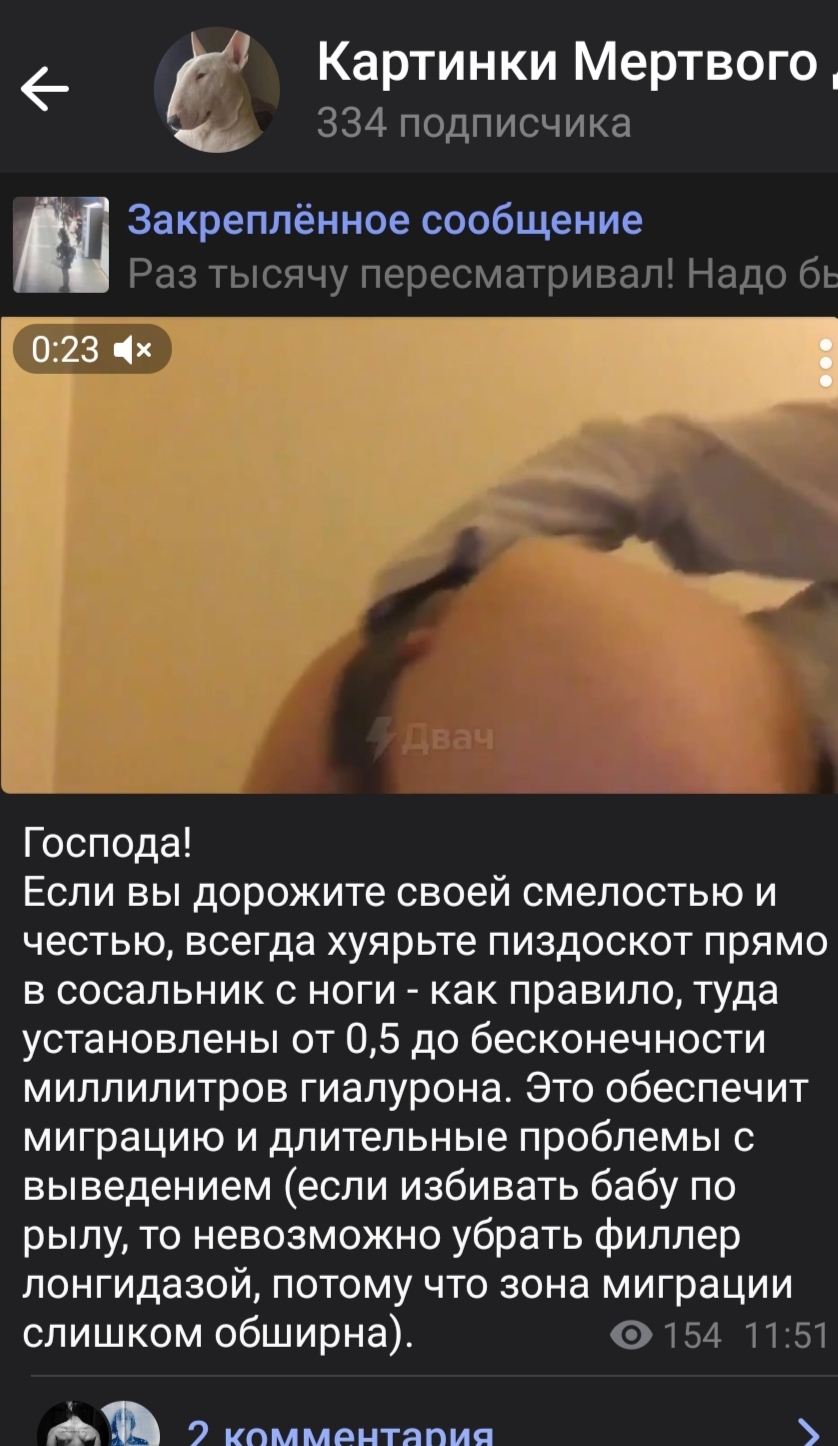This screenshot has height=1446, width=838.
Task: Unmute the video sound icon
Action: click(x=133, y=350)
